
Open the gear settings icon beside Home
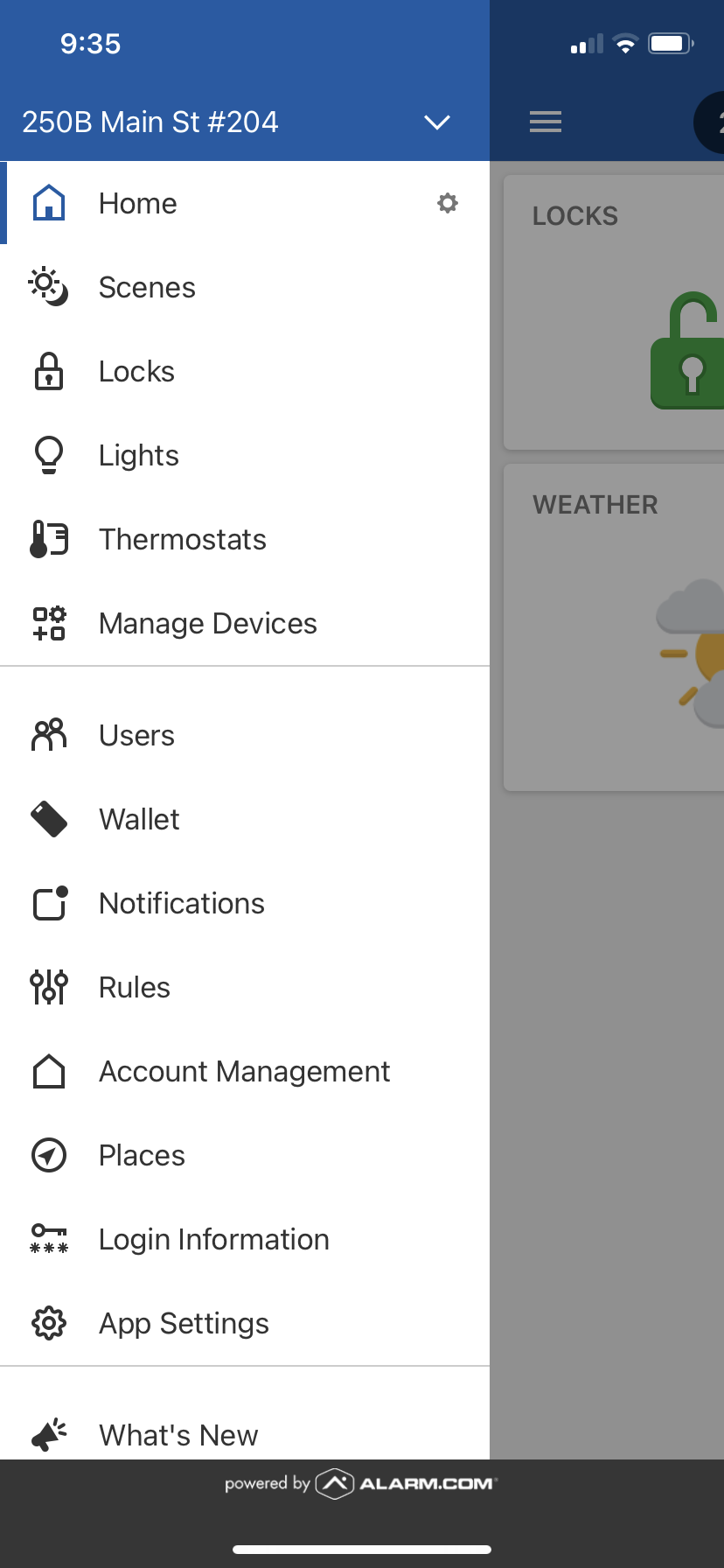click(447, 203)
